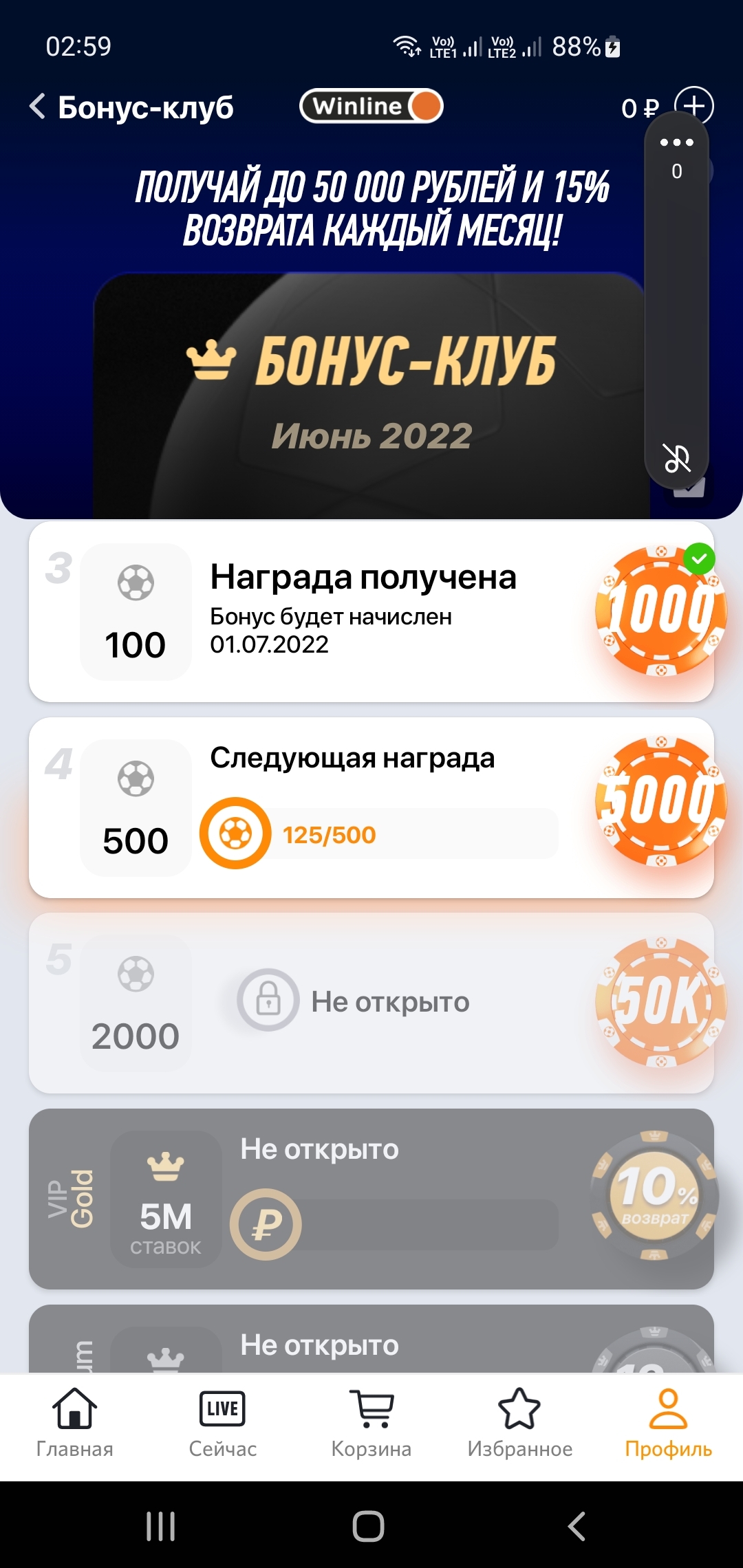Tap the crossed scissors icon on the floating panel
Image resolution: width=743 pixels, height=1568 pixels.
[676, 458]
